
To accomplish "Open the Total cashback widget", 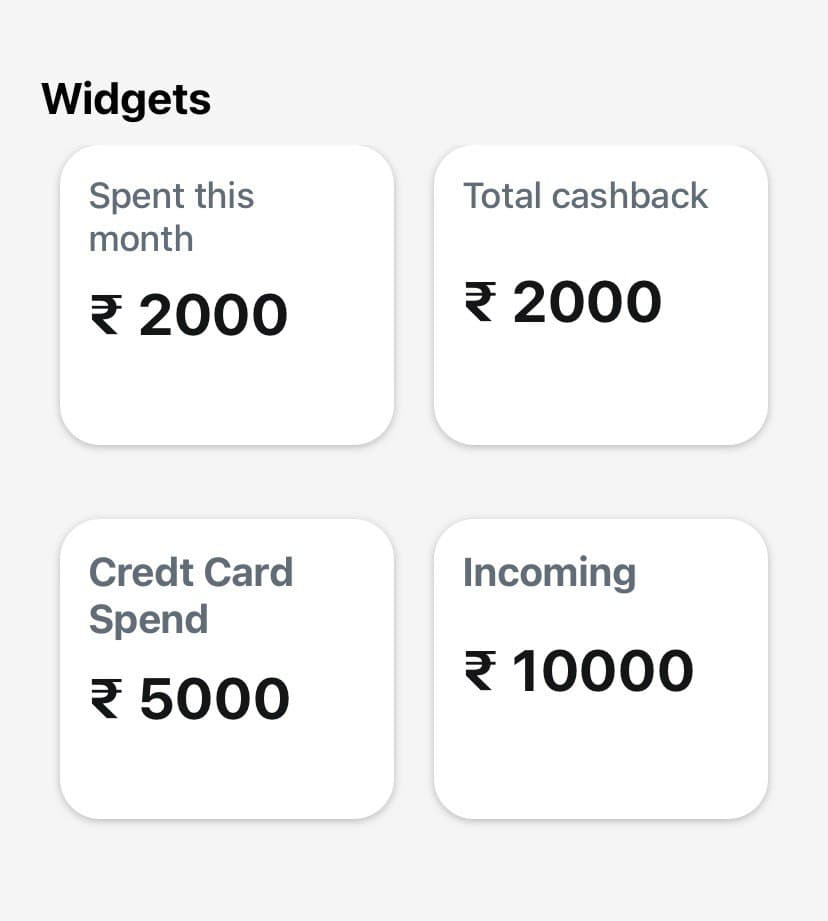I will coord(600,295).
